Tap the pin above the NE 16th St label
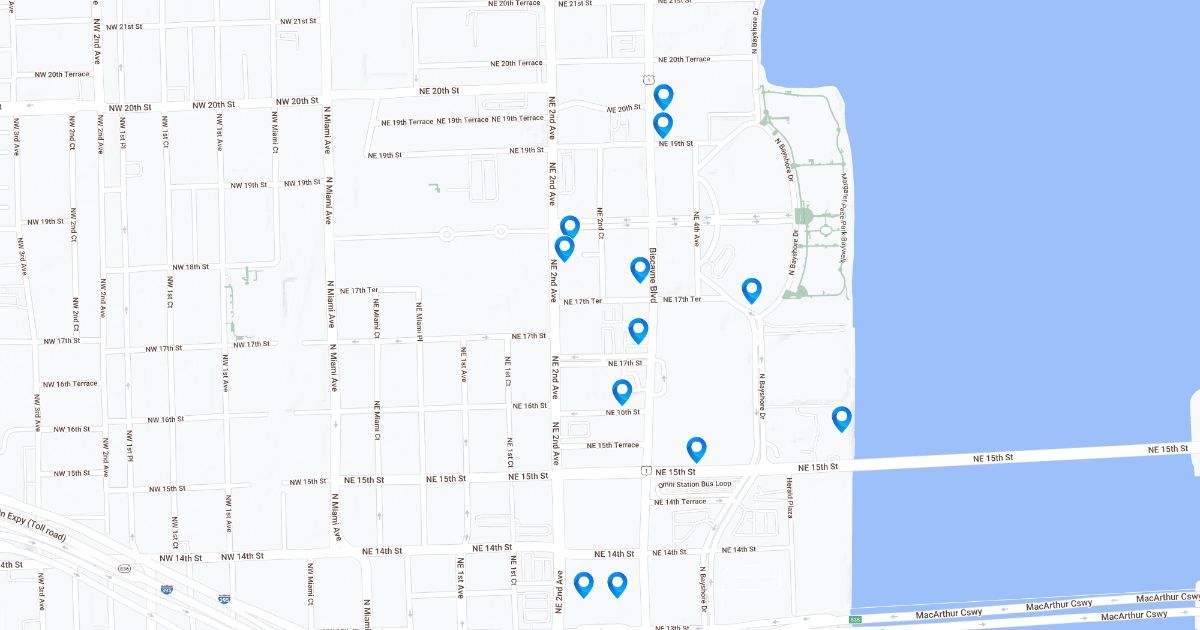Viewport: 1200px width, 630px height. 622,391
